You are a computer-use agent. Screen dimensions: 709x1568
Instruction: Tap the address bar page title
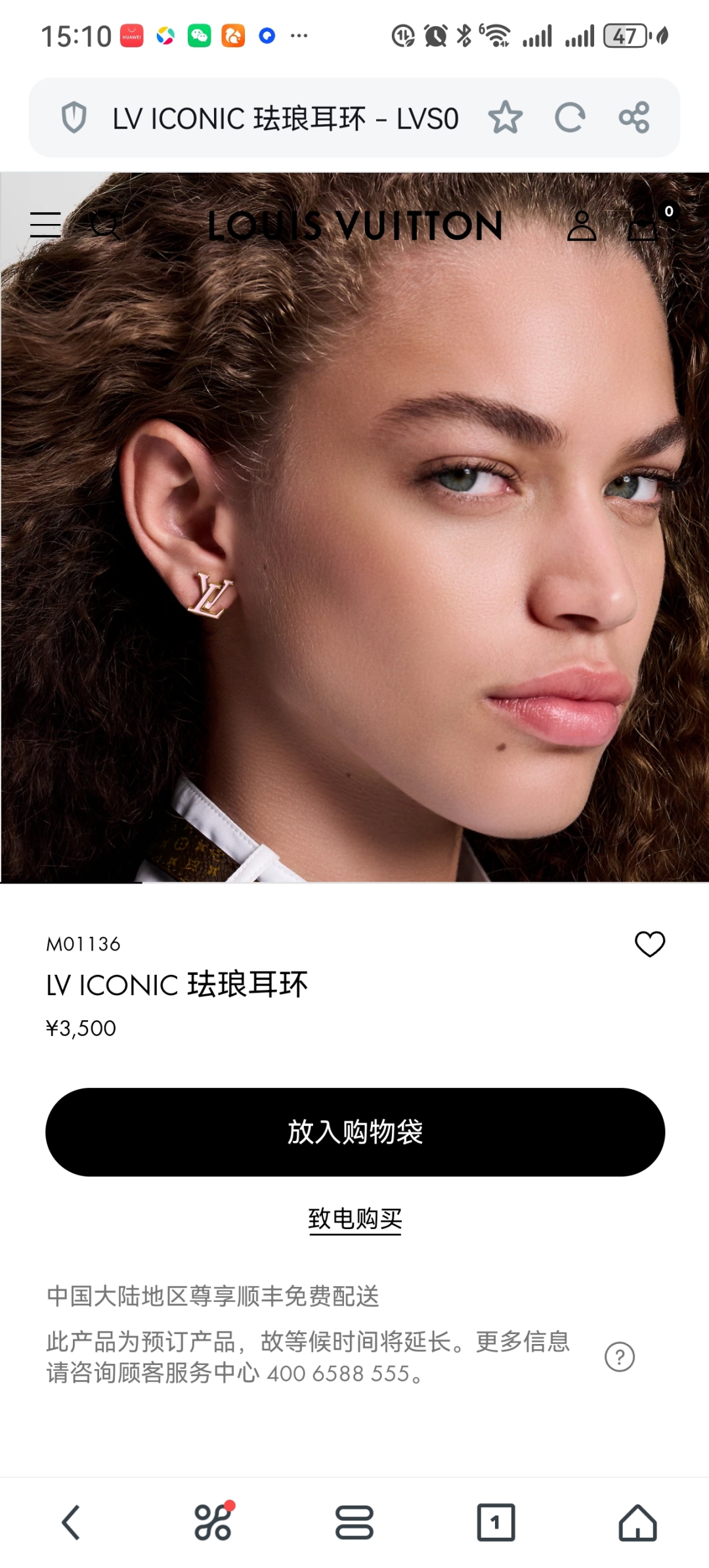285,119
